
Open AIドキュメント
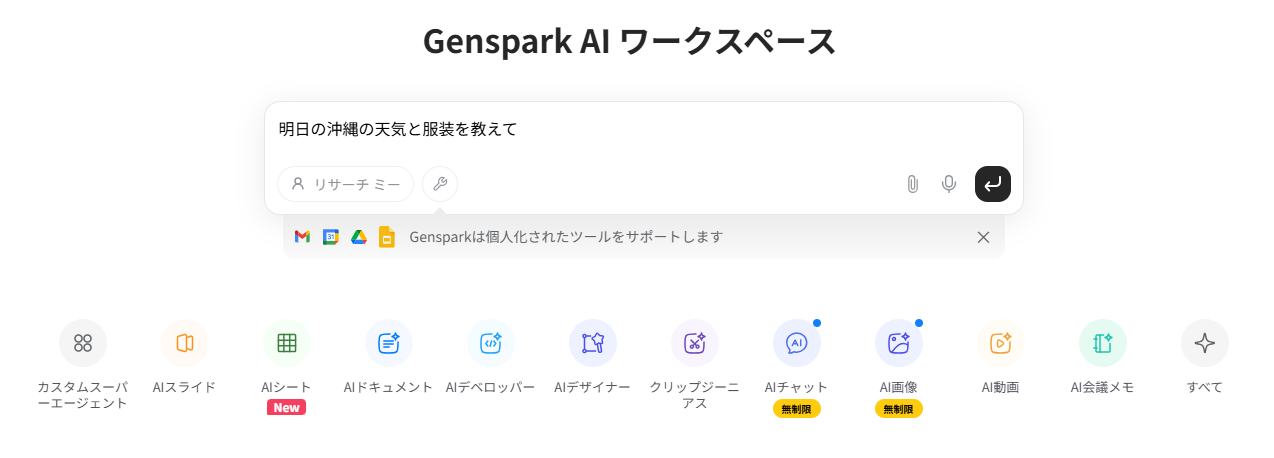(389, 343)
